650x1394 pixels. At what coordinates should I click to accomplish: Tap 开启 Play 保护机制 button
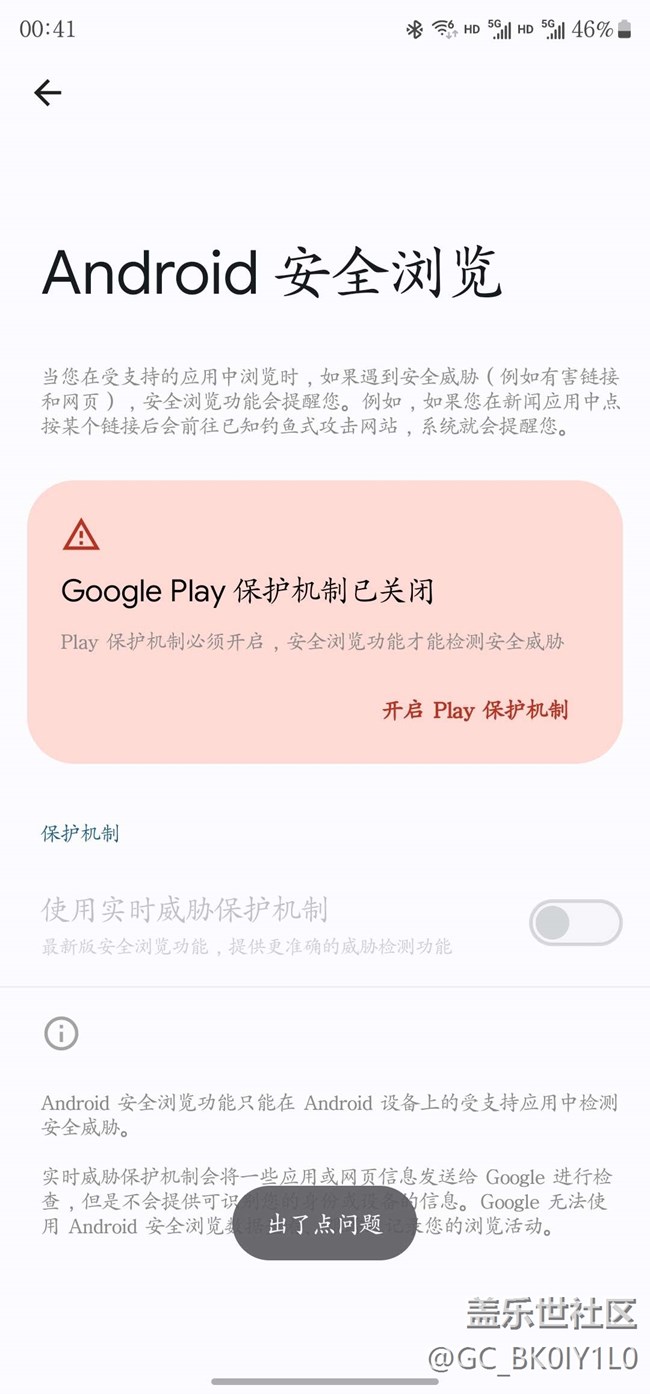[x=475, y=710]
